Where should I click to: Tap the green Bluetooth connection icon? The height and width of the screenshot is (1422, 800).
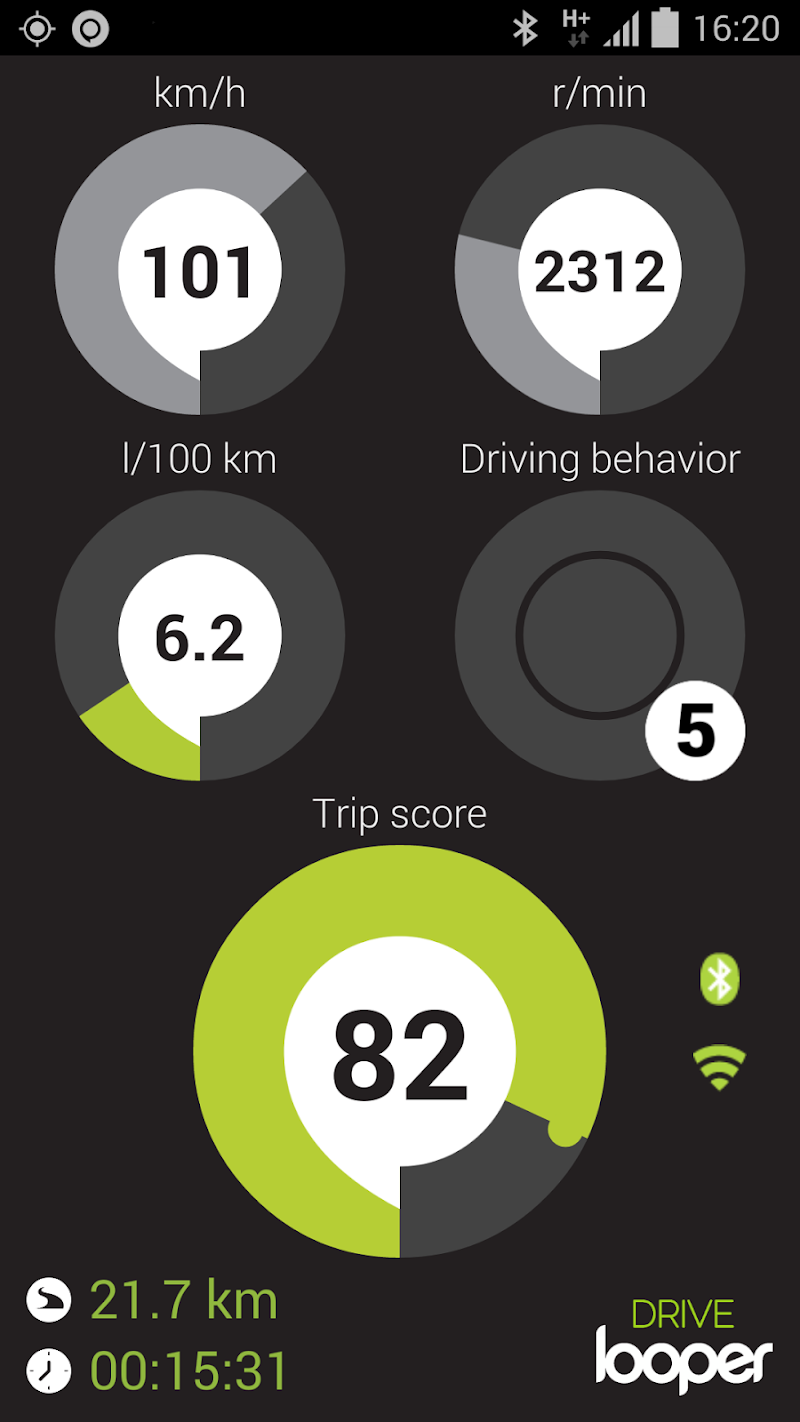pos(720,979)
